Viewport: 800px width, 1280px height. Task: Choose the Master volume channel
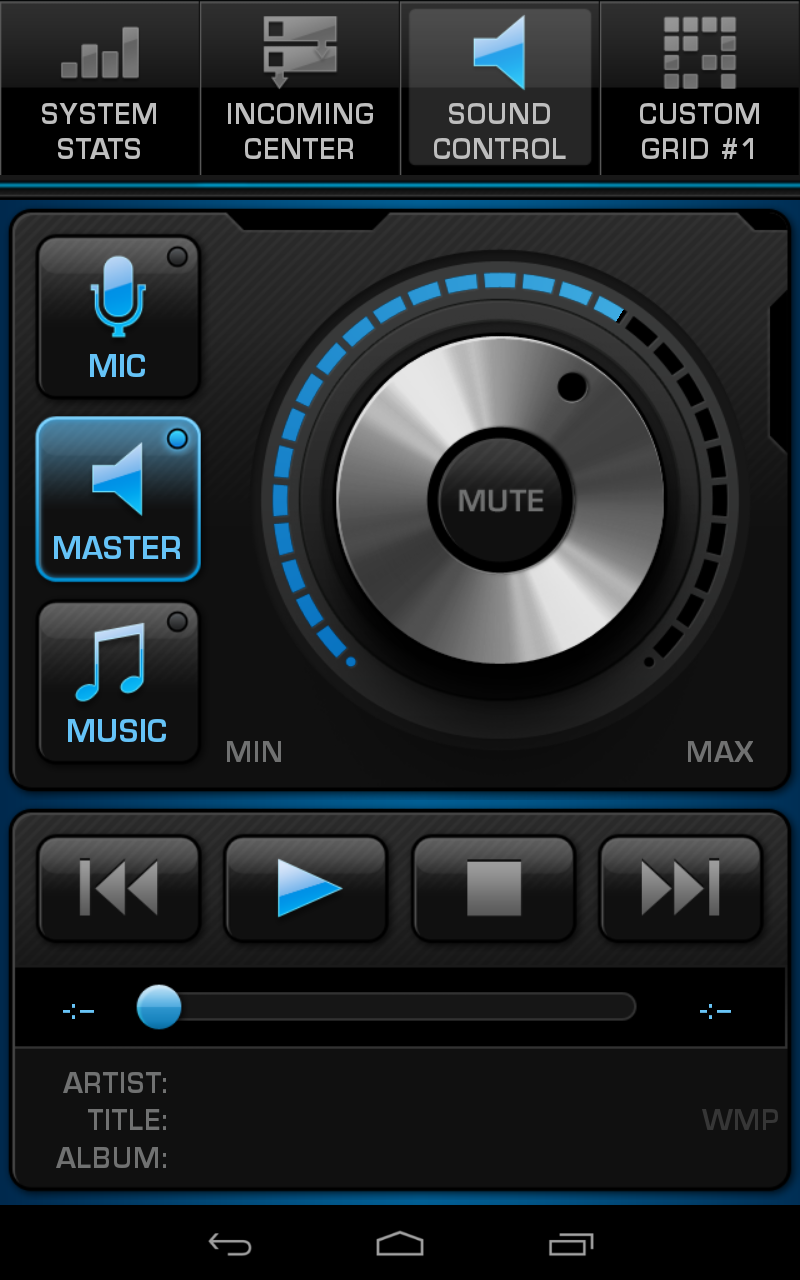coord(118,499)
